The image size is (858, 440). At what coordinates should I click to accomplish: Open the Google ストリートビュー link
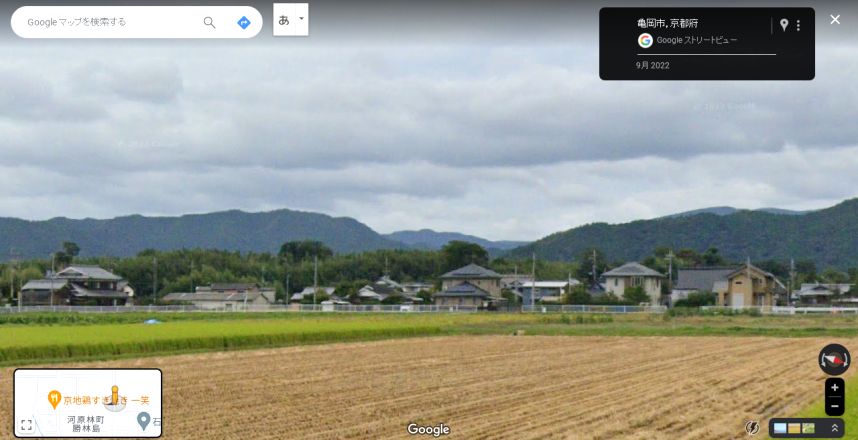[x=696, y=40]
